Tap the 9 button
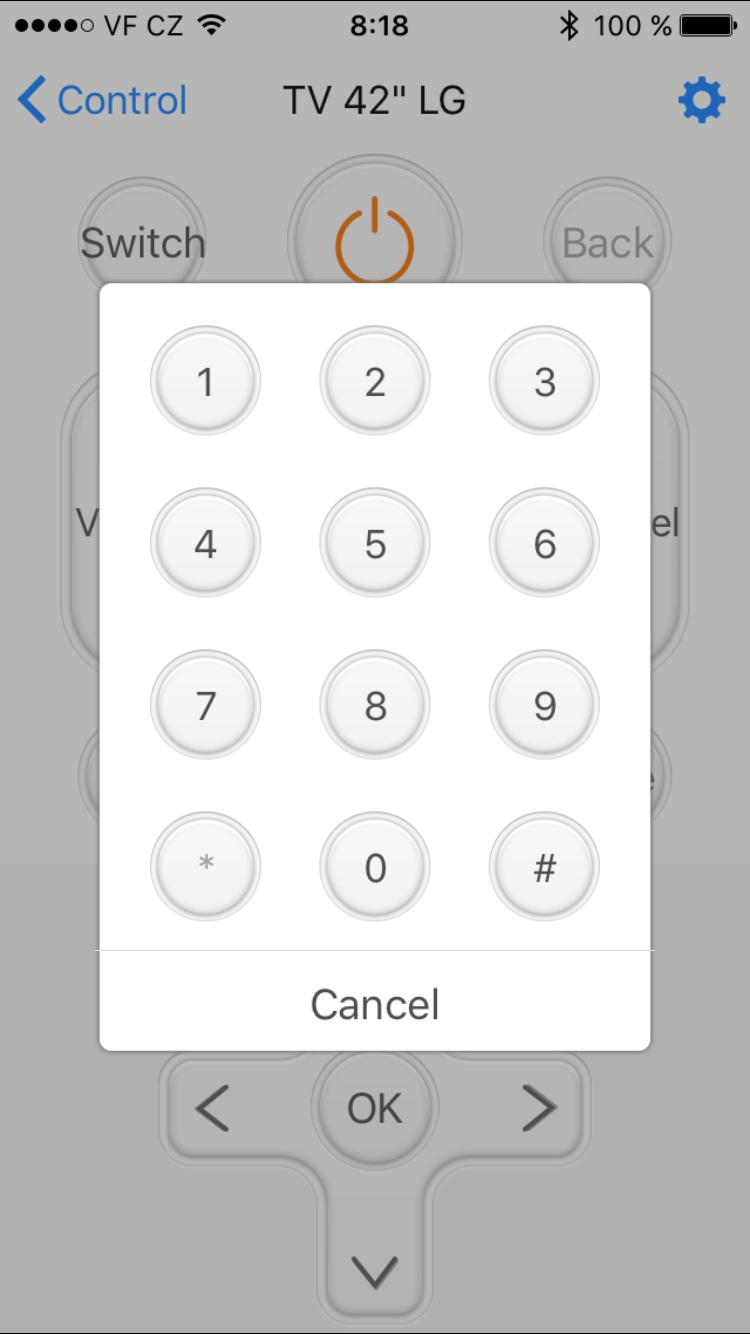Viewport: 750px width, 1334px height. (544, 705)
